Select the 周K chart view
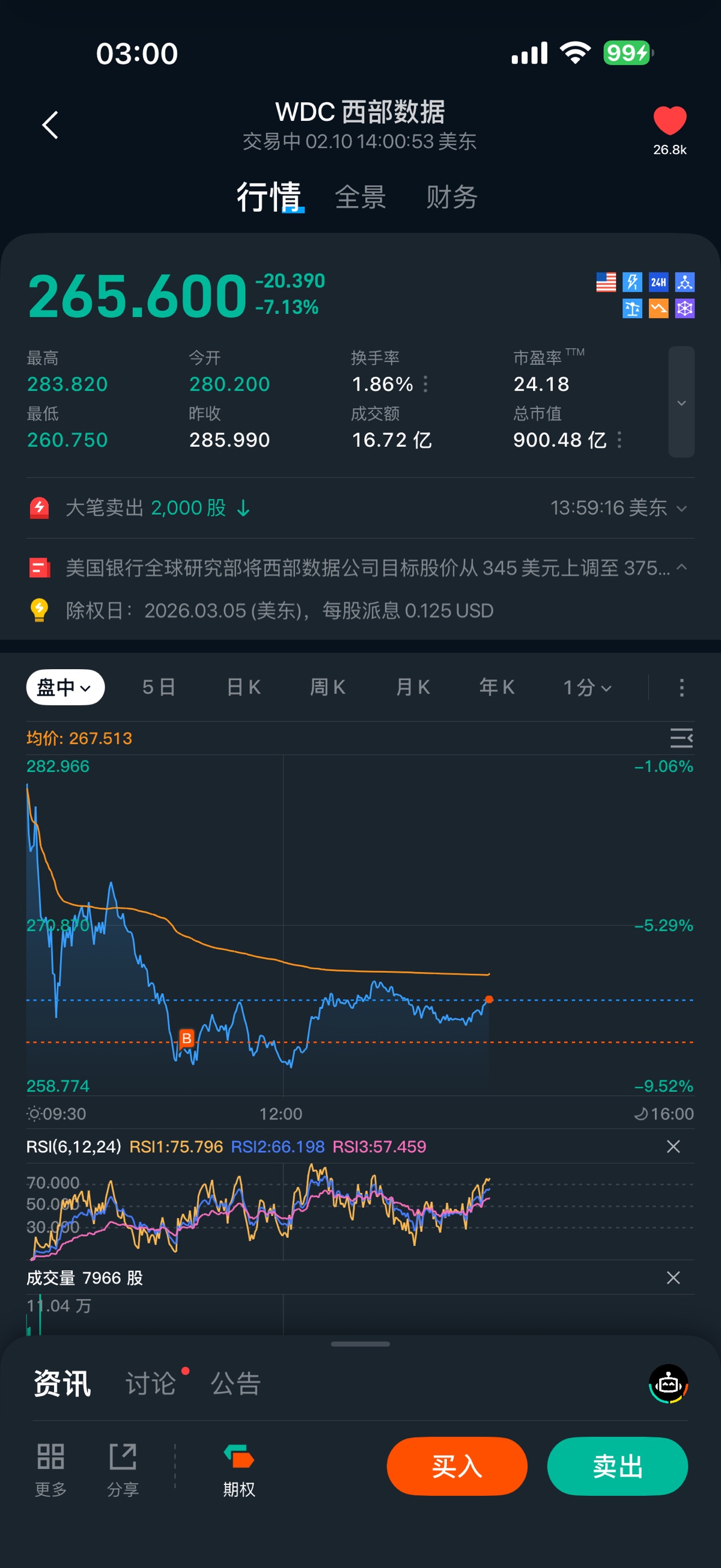This screenshot has height=1568, width=721. tap(328, 688)
